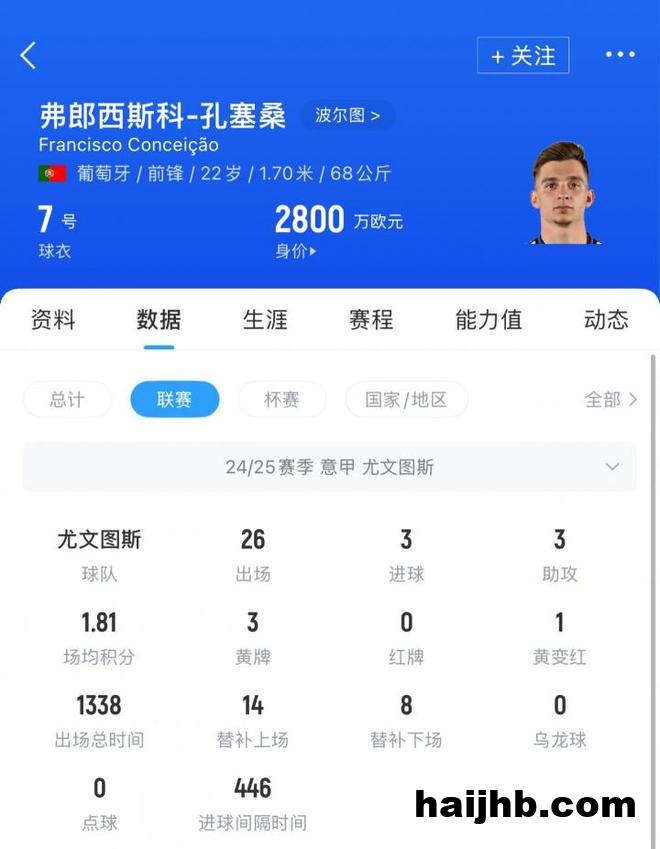660x849 pixels.
Task: Select the 杯赛 filter chip
Action: coord(281,400)
